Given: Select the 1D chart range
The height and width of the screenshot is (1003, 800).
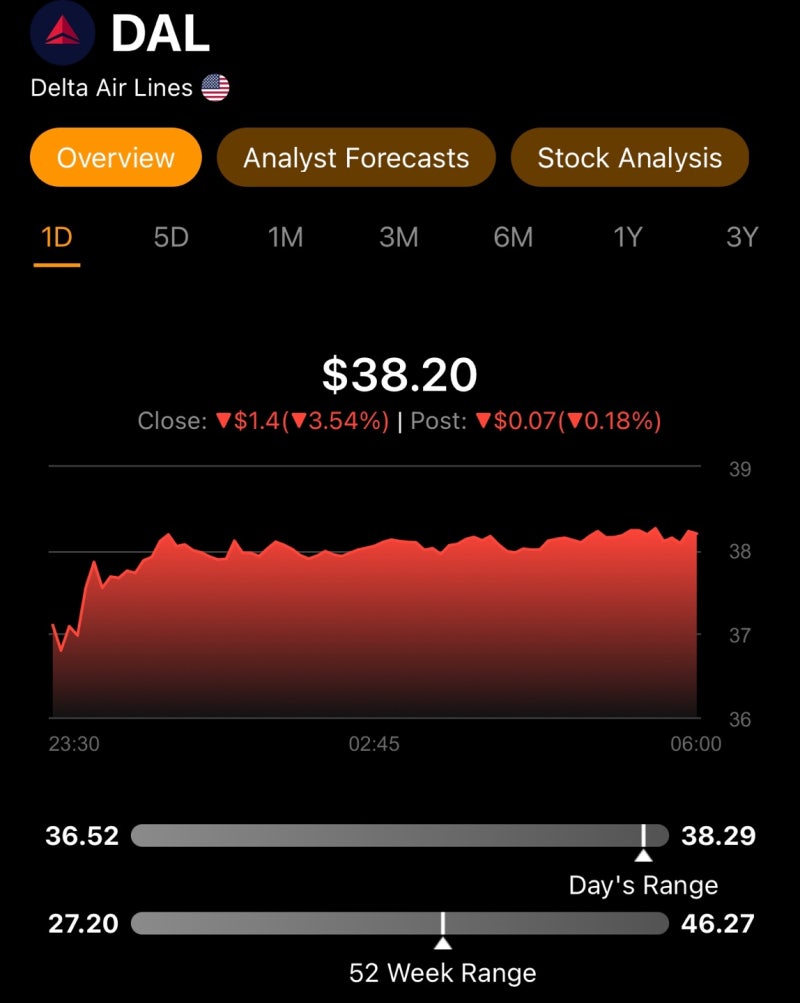Looking at the screenshot, I should tap(57, 238).
